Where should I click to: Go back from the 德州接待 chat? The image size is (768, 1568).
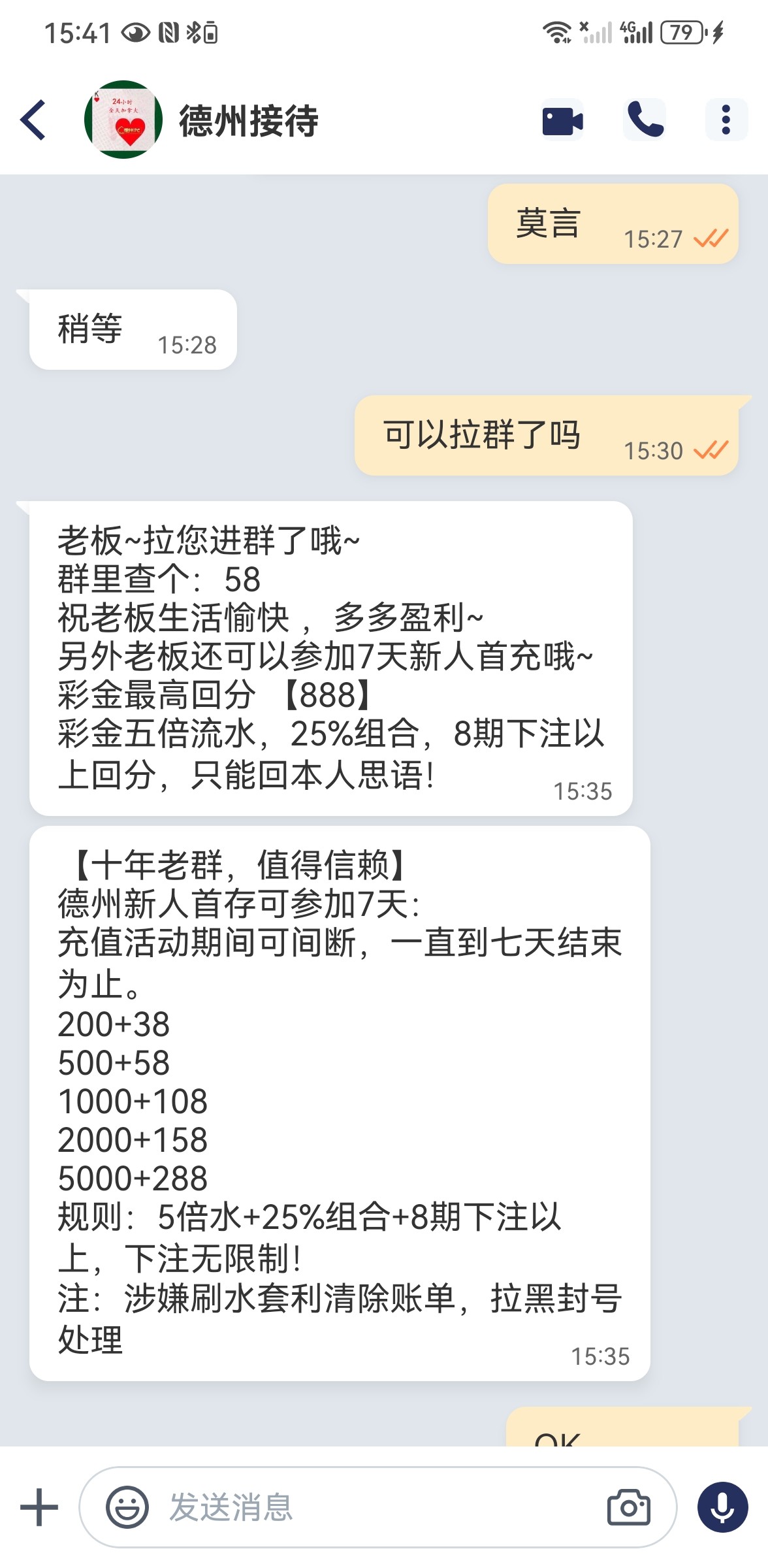pyautogui.click(x=34, y=120)
